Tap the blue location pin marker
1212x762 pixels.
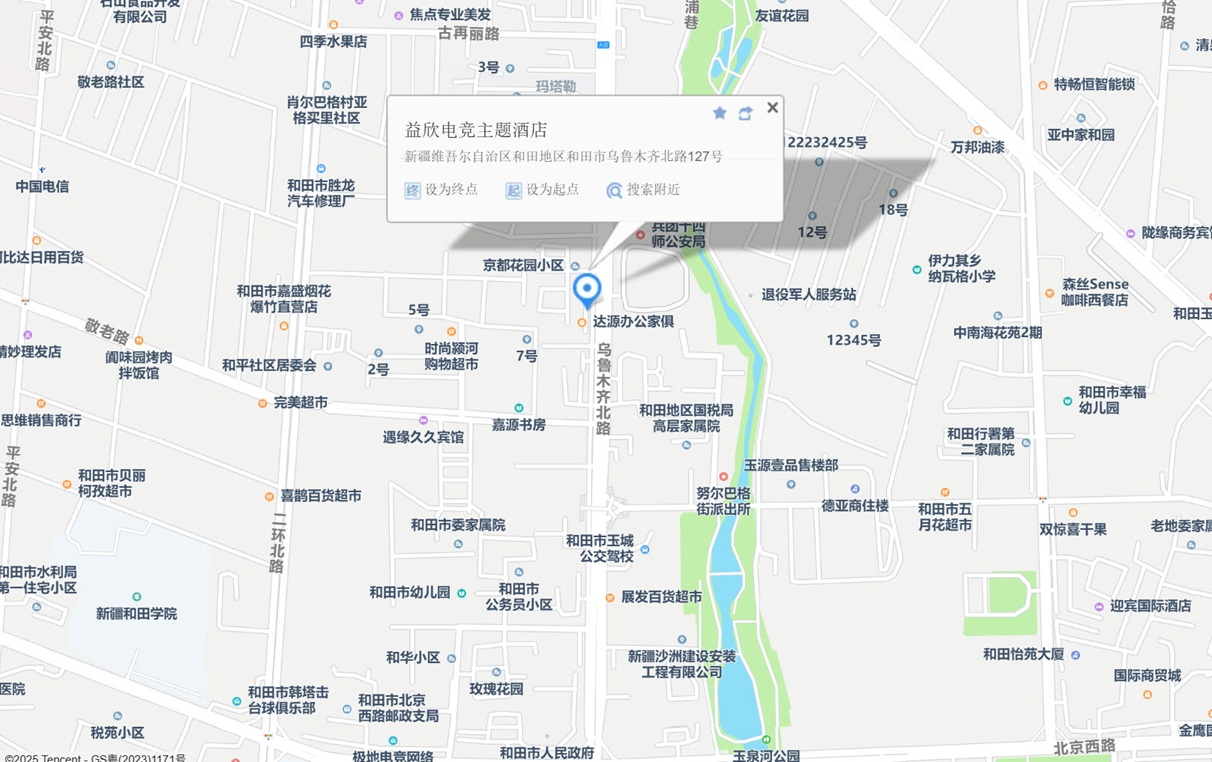tap(587, 289)
